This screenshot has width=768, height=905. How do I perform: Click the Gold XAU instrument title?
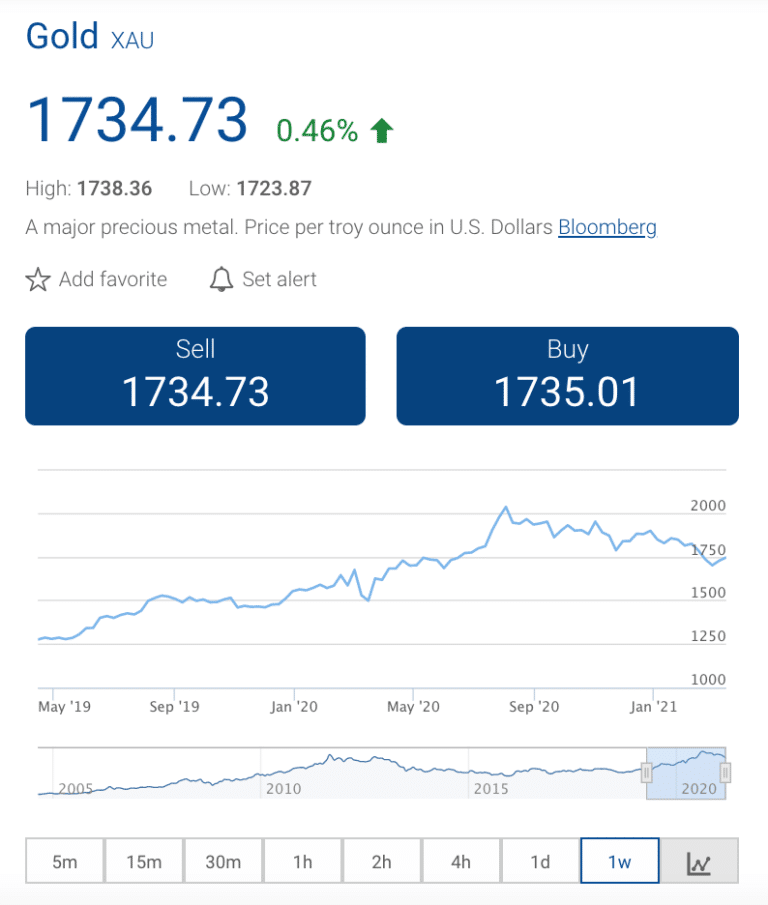coord(90,35)
